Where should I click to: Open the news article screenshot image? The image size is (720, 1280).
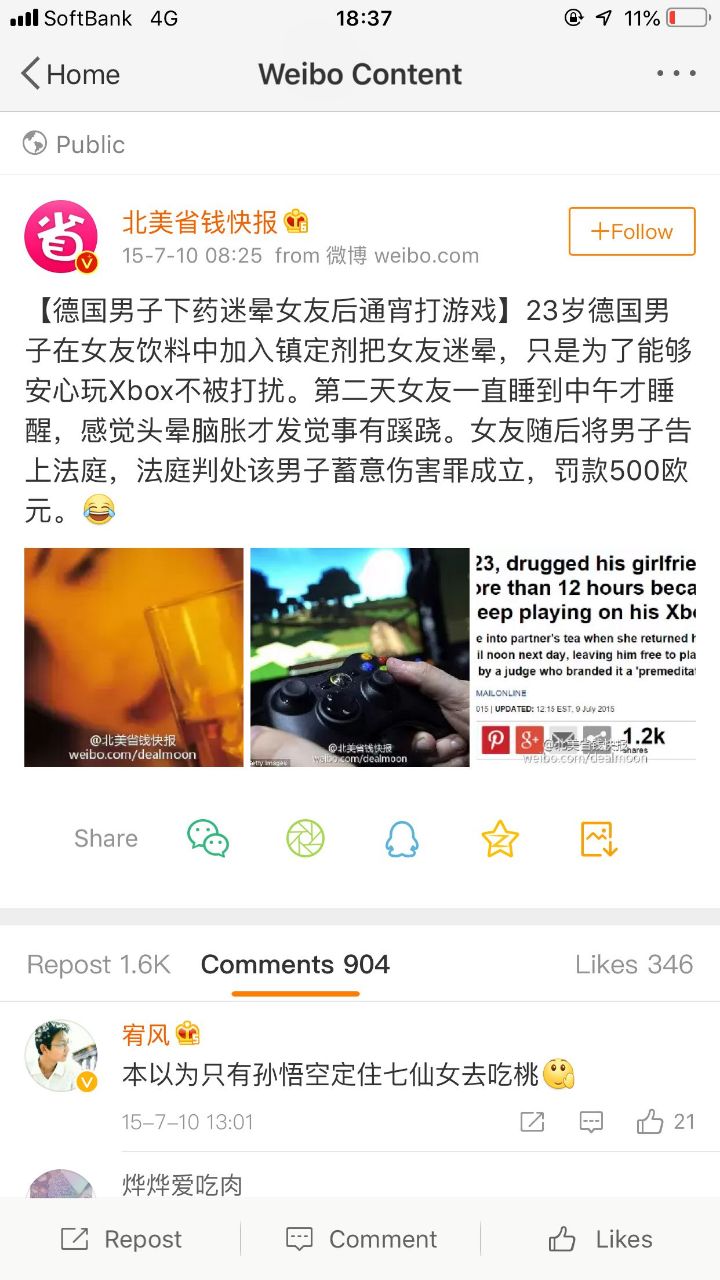click(x=586, y=657)
